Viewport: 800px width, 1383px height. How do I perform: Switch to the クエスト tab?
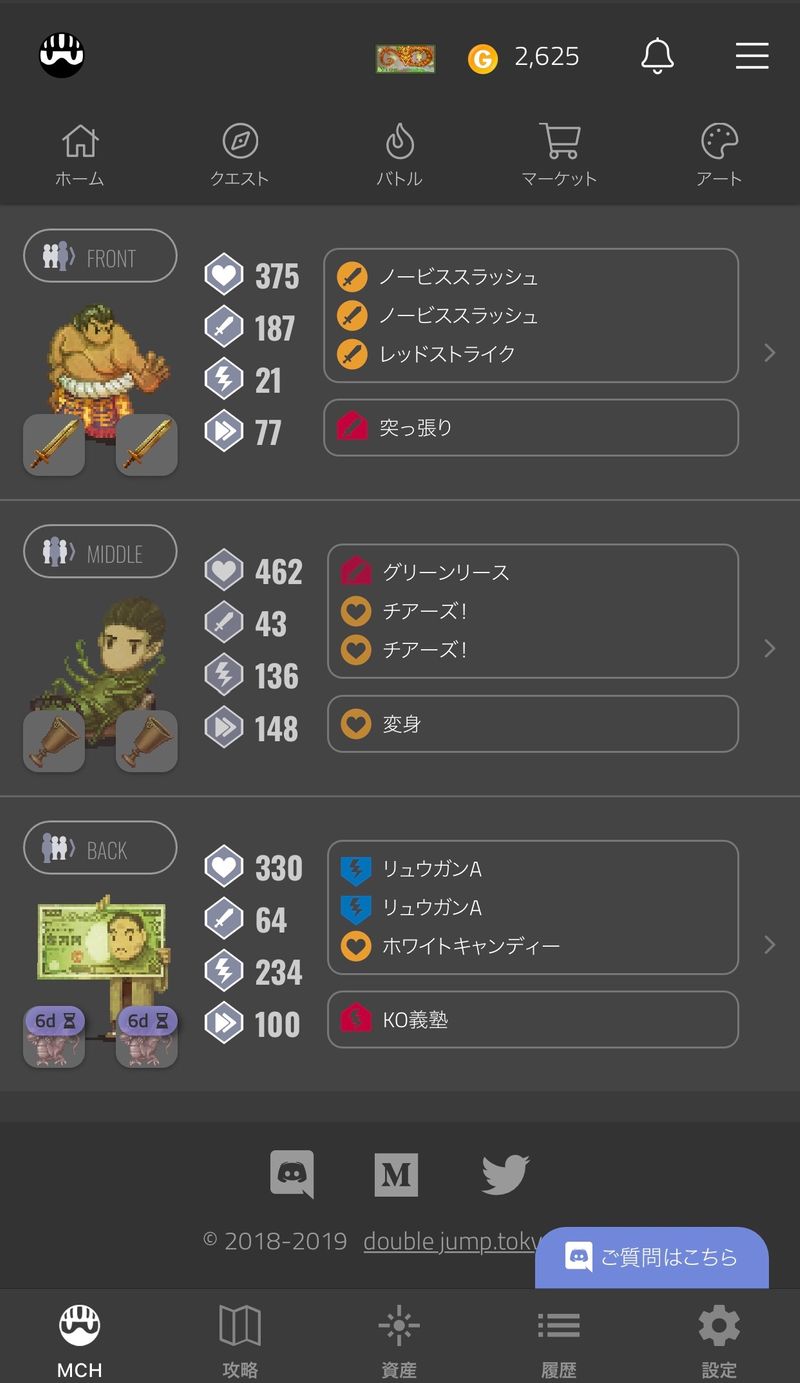click(x=240, y=156)
